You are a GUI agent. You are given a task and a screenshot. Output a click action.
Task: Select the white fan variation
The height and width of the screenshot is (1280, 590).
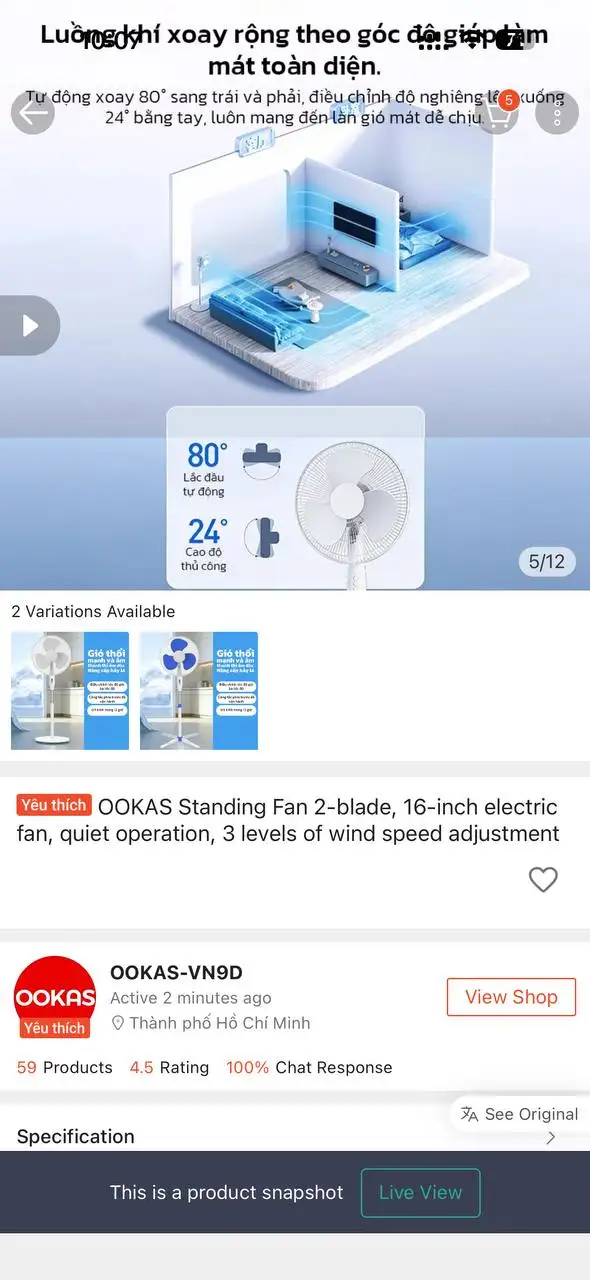[70, 691]
